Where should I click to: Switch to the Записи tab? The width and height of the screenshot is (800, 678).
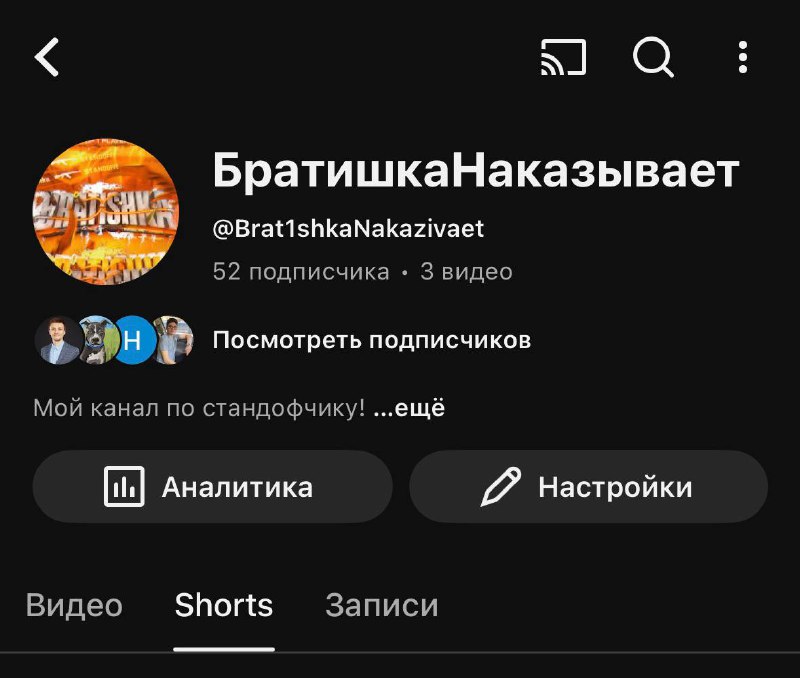(x=382, y=605)
